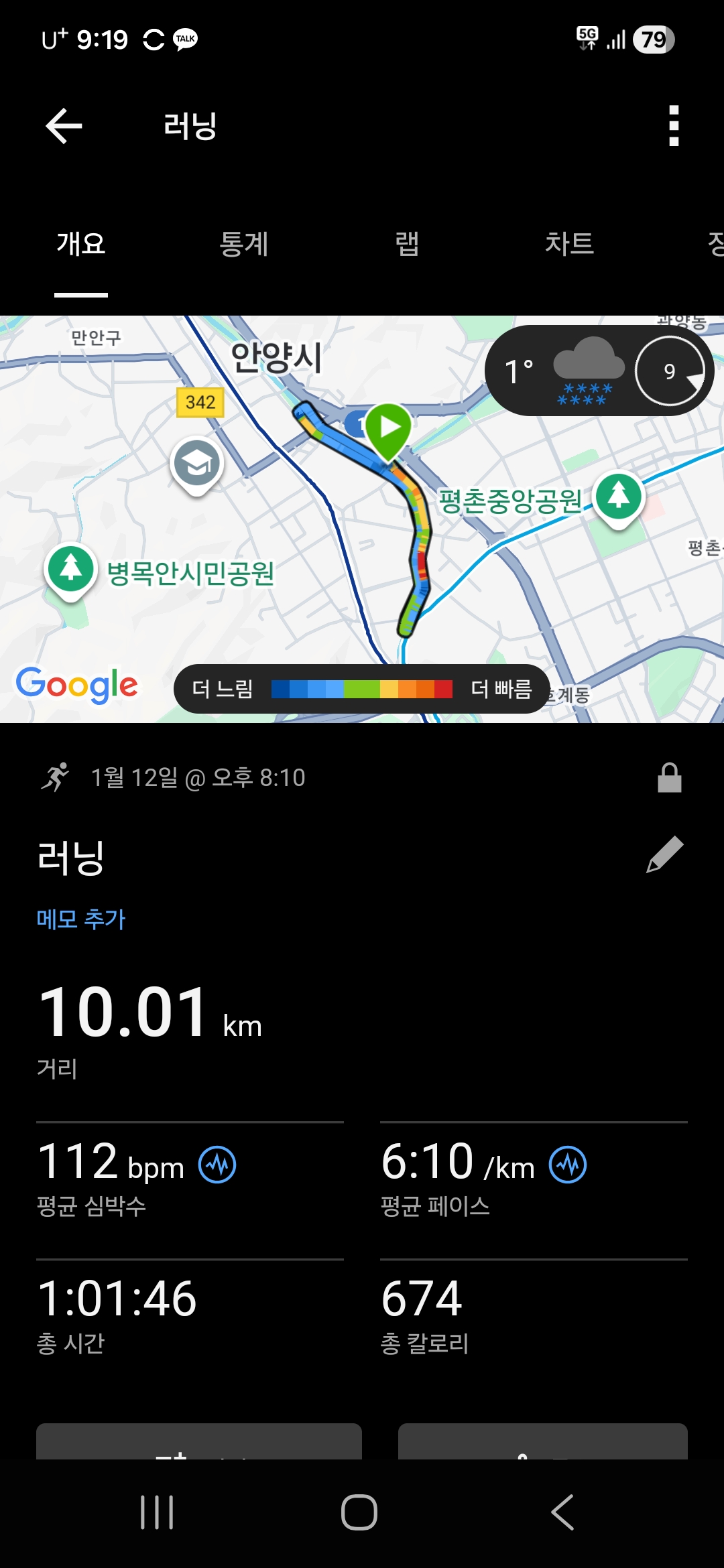
Task: Tap the back arrow to return
Action: tap(63, 126)
